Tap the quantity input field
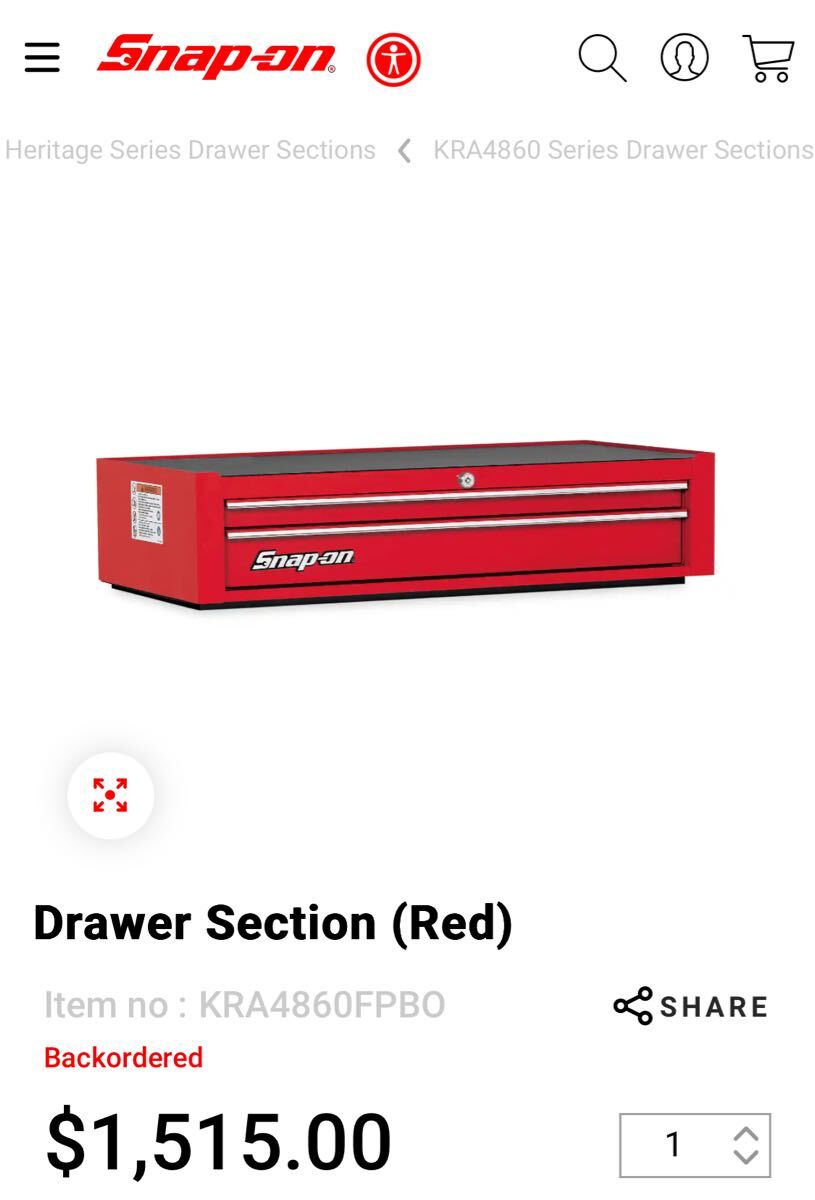The width and height of the screenshot is (815, 1200). (x=672, y=1145)
